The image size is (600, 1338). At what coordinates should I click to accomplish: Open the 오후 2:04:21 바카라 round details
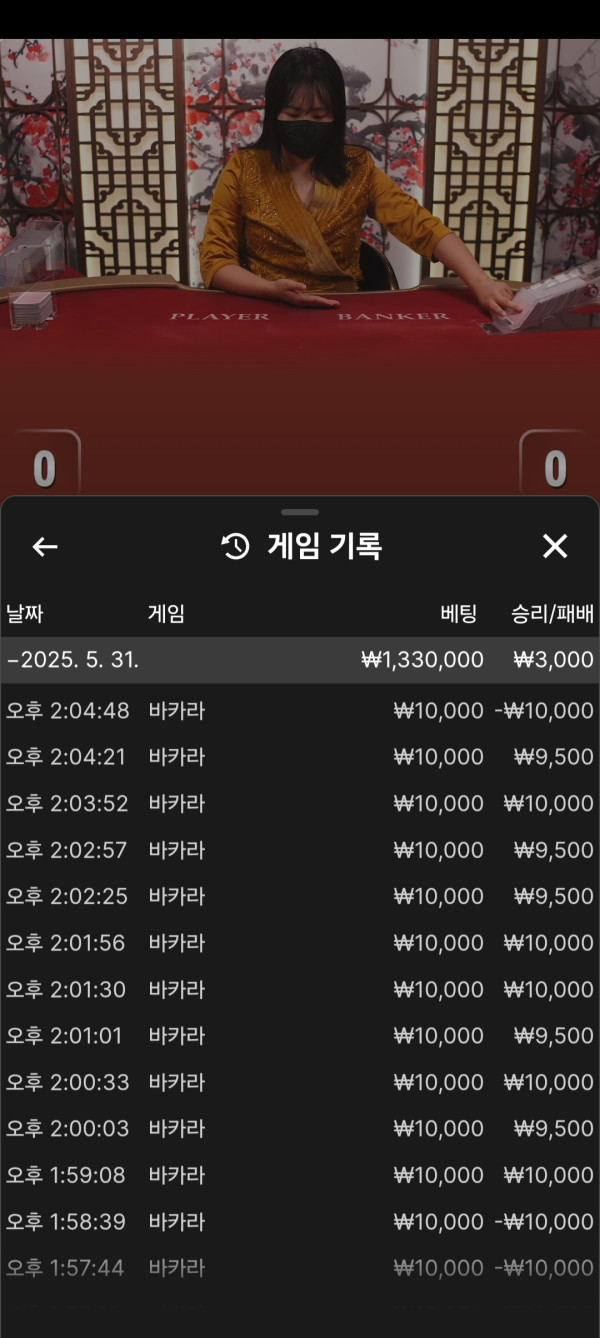pos(300,757)
